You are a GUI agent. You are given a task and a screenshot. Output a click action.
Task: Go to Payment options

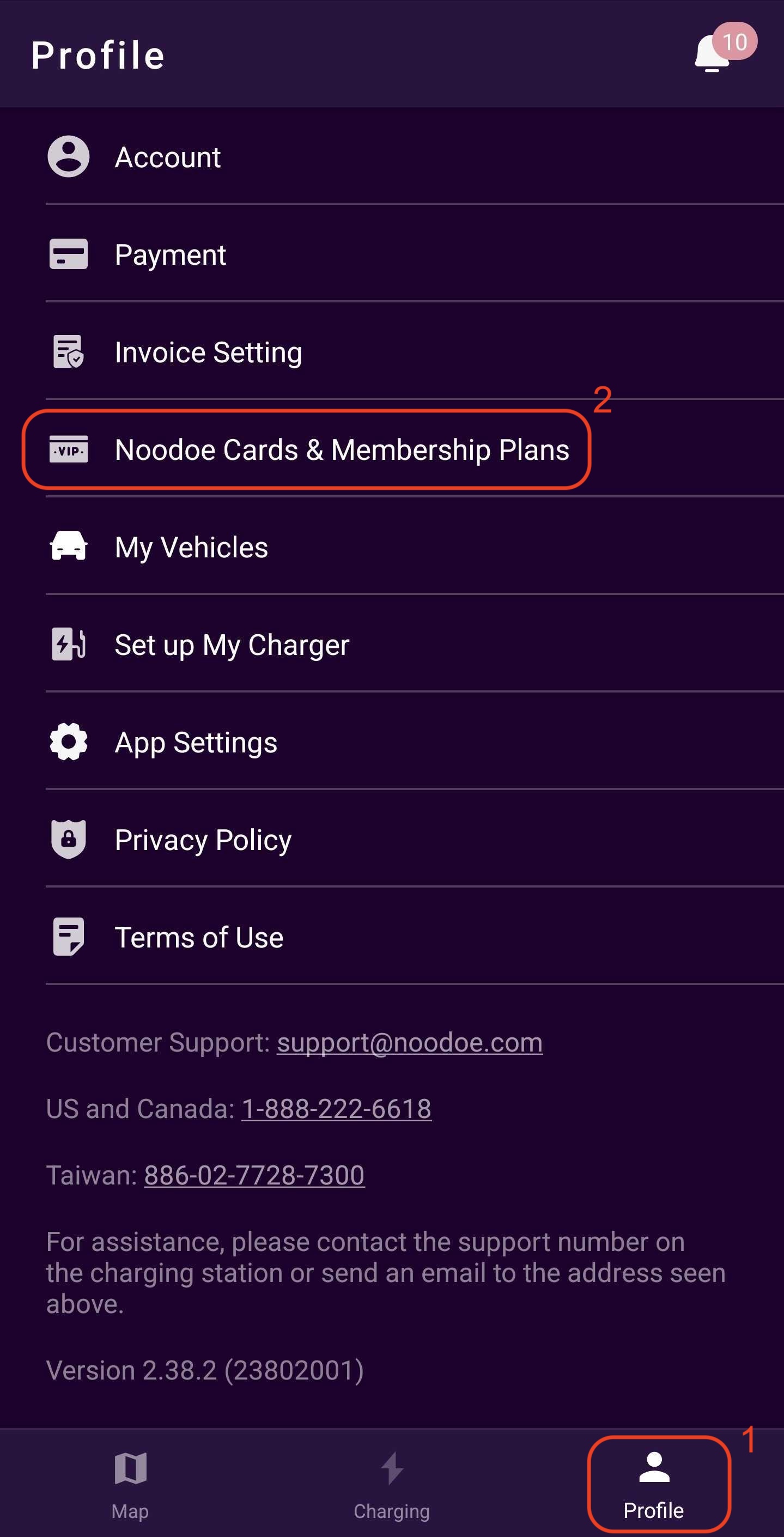click(x=392, y=254)
